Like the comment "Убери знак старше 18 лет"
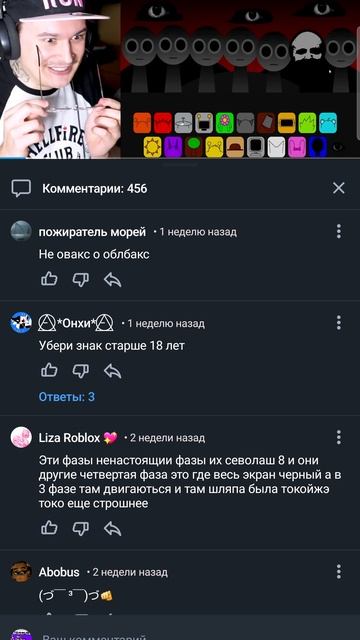The image size is (360, 640). [49, 371]
